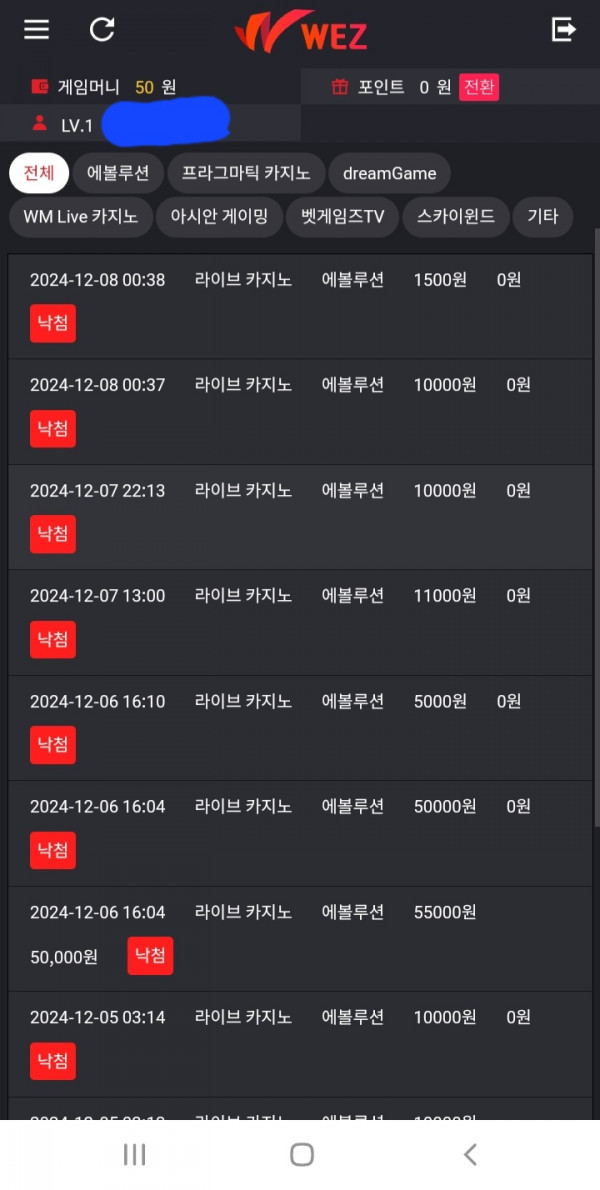This screenshot has width=600, height=1190.
Task: Filter by 벳게임즈TV
Action: point(342,217)
